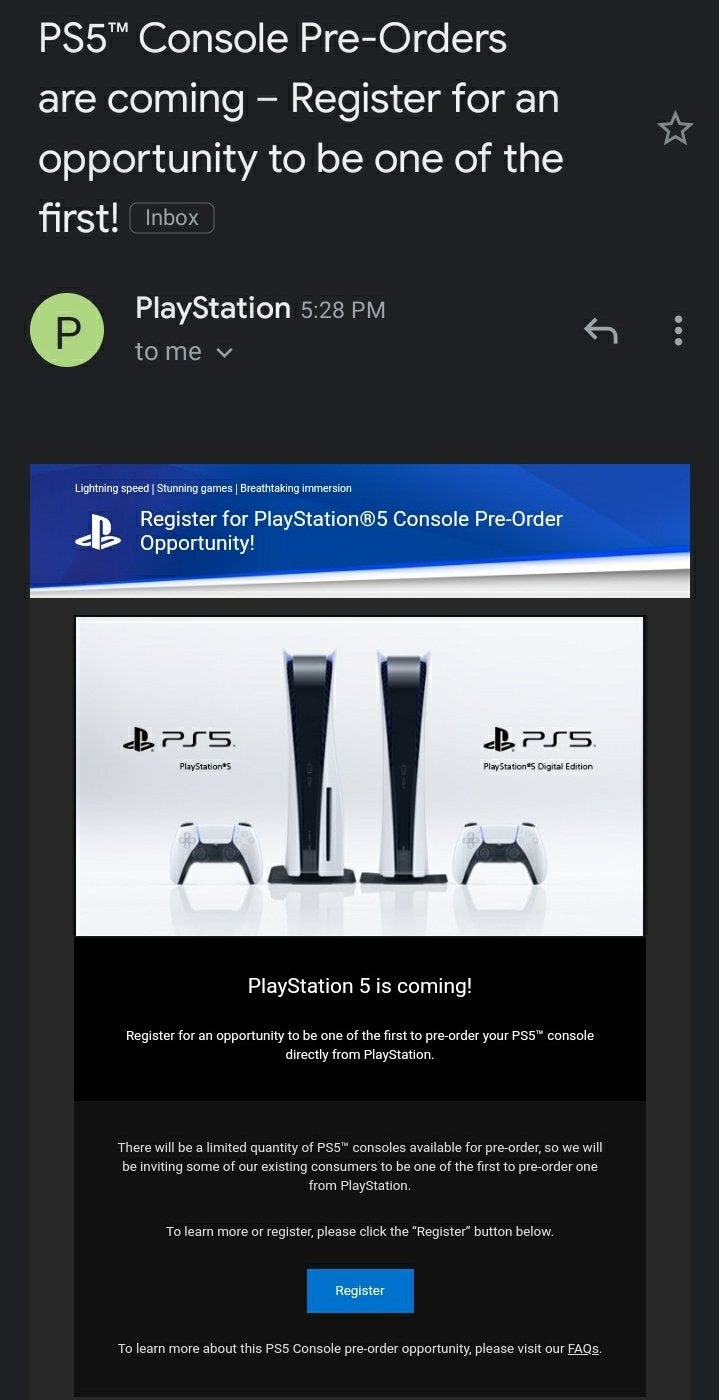Open the FAQs link
Viewport: 719px width, 1400px height.
tap(583, 1348)
